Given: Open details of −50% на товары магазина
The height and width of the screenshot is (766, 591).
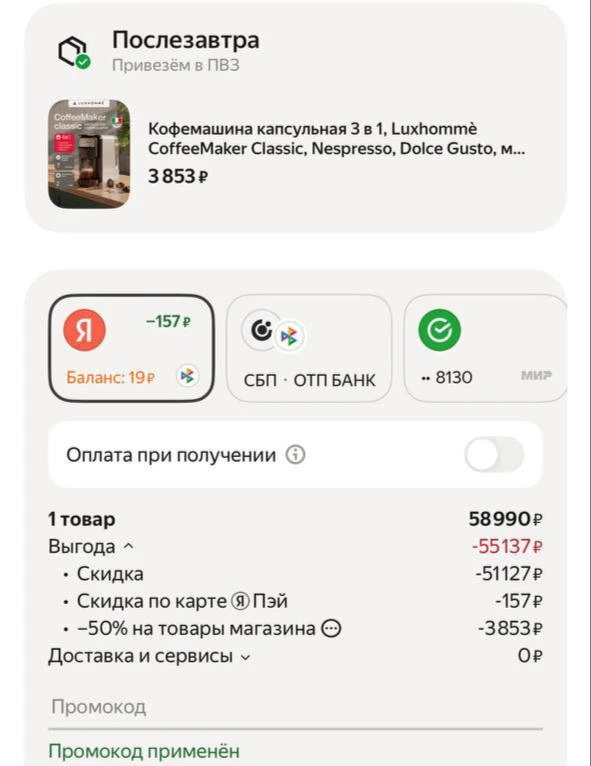Looking at the screenshot, I should click(x=331, y=628).
